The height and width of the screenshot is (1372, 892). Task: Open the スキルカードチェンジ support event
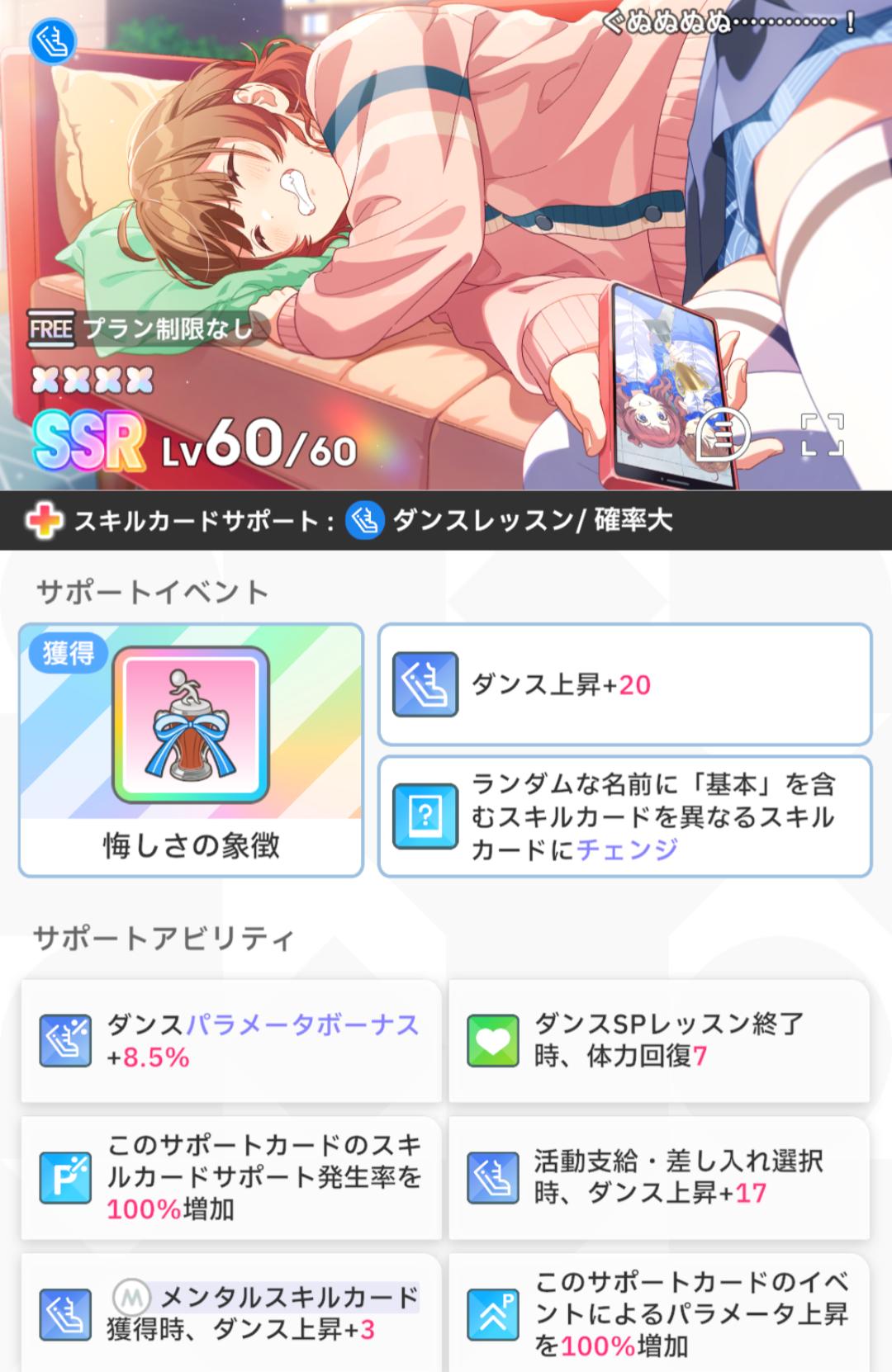coord(624,816)
